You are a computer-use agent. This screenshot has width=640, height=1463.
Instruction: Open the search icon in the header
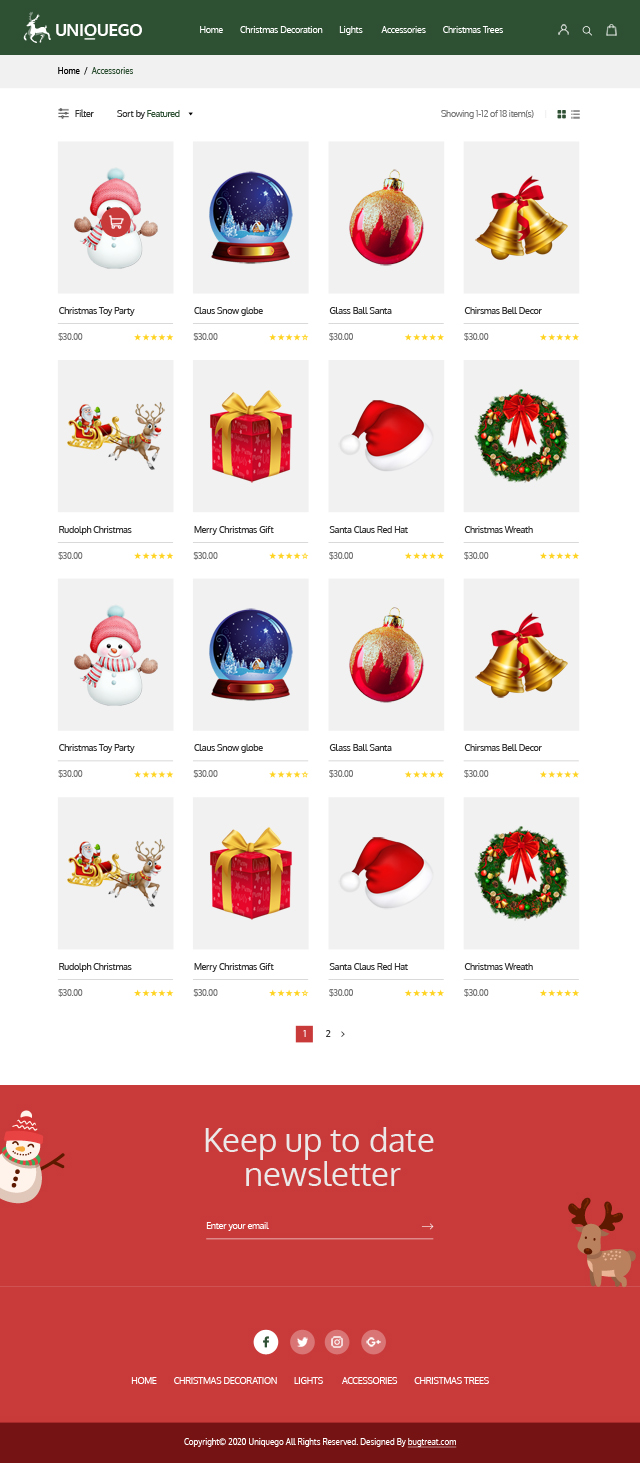[587, 30]
